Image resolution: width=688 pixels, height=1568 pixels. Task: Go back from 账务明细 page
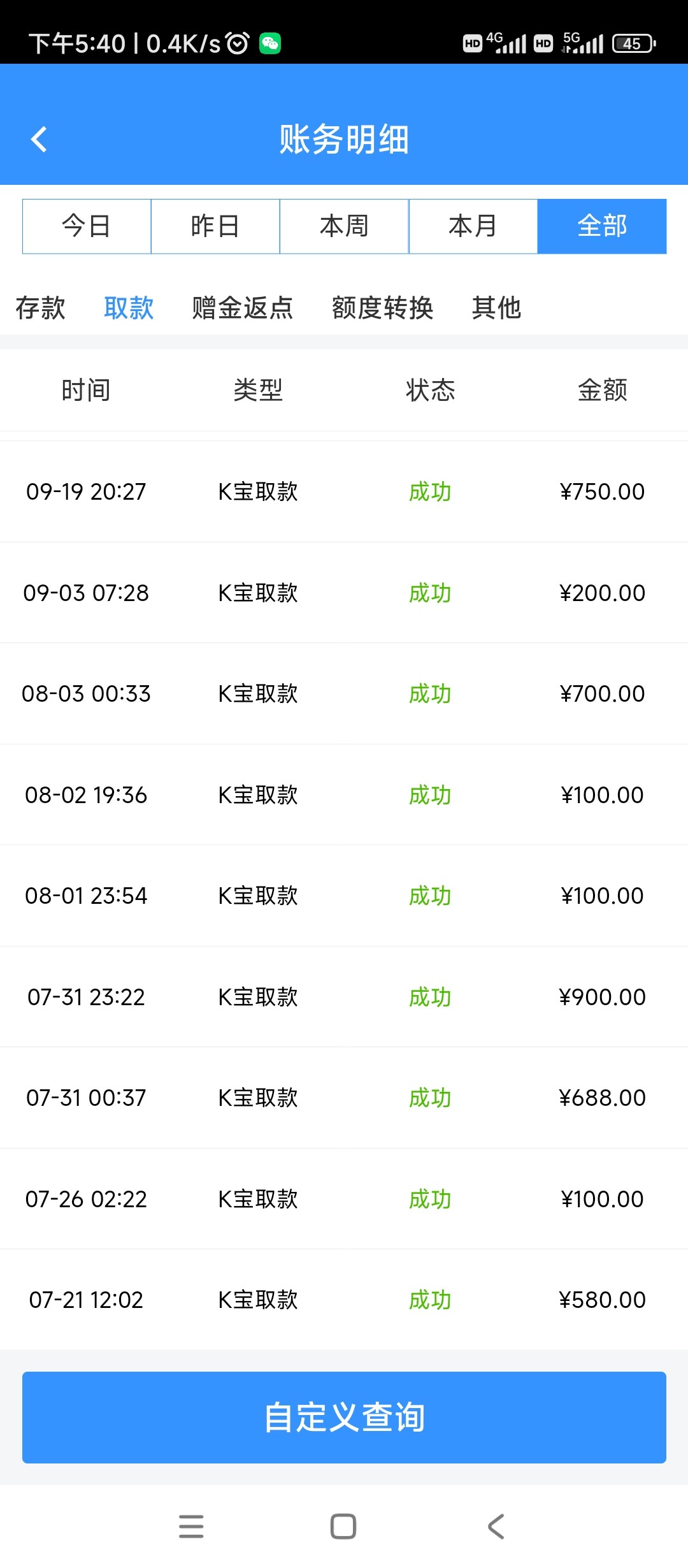click(x=39, y=139)
